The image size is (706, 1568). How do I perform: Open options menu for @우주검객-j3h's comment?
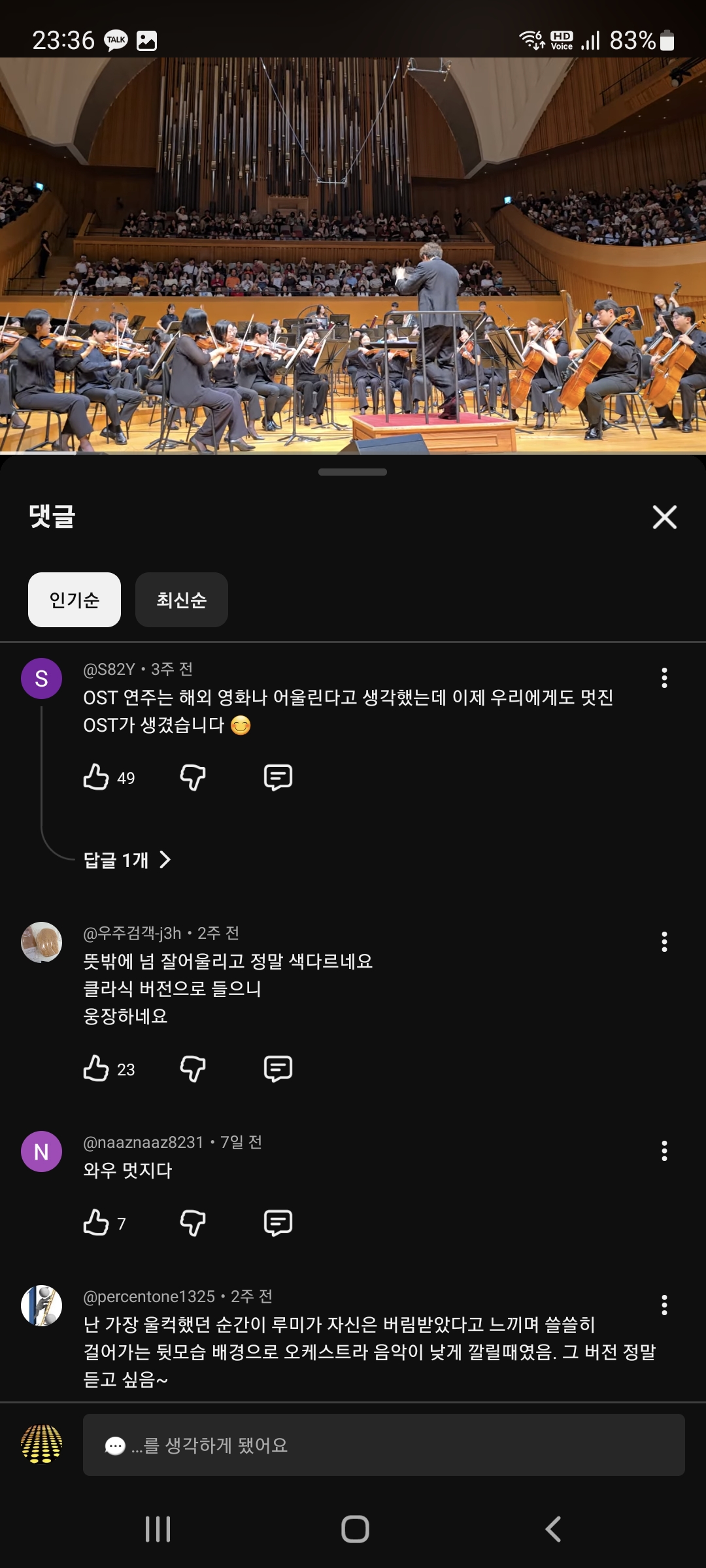pos(664,942)
